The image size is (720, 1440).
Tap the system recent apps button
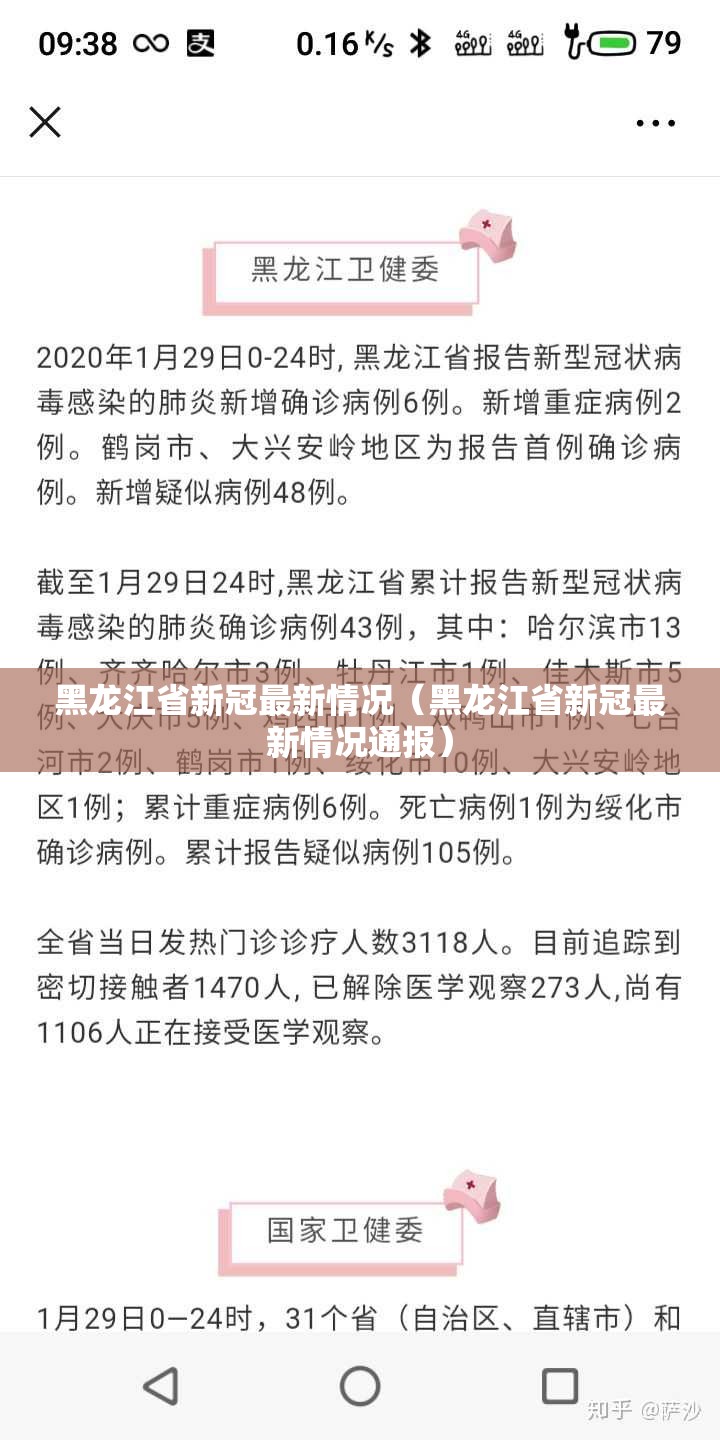560,1386
